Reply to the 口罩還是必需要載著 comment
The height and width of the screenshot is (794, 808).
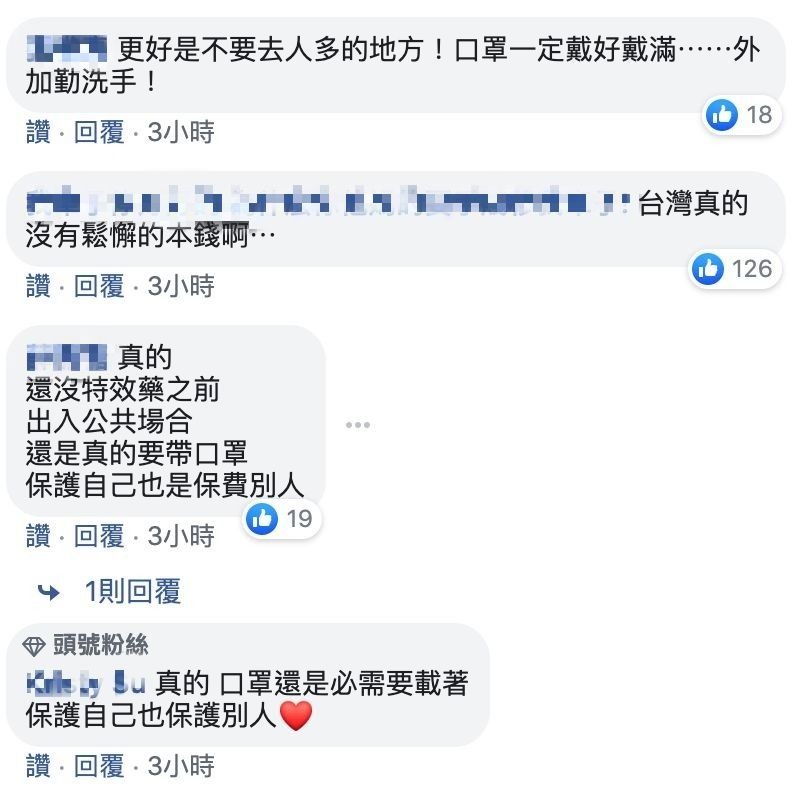click(x=99, y=767)
